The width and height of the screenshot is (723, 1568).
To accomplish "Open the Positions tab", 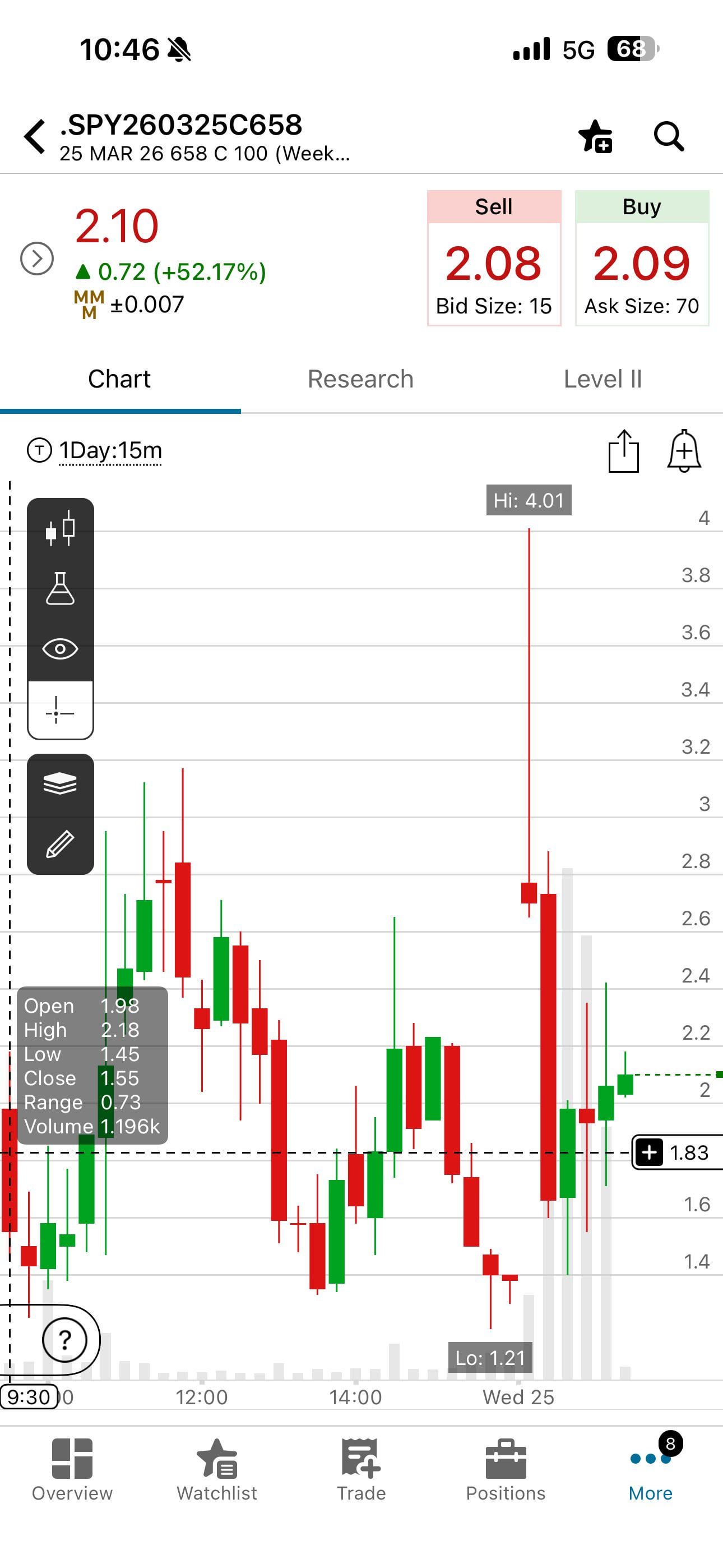I will [506, 1470].
